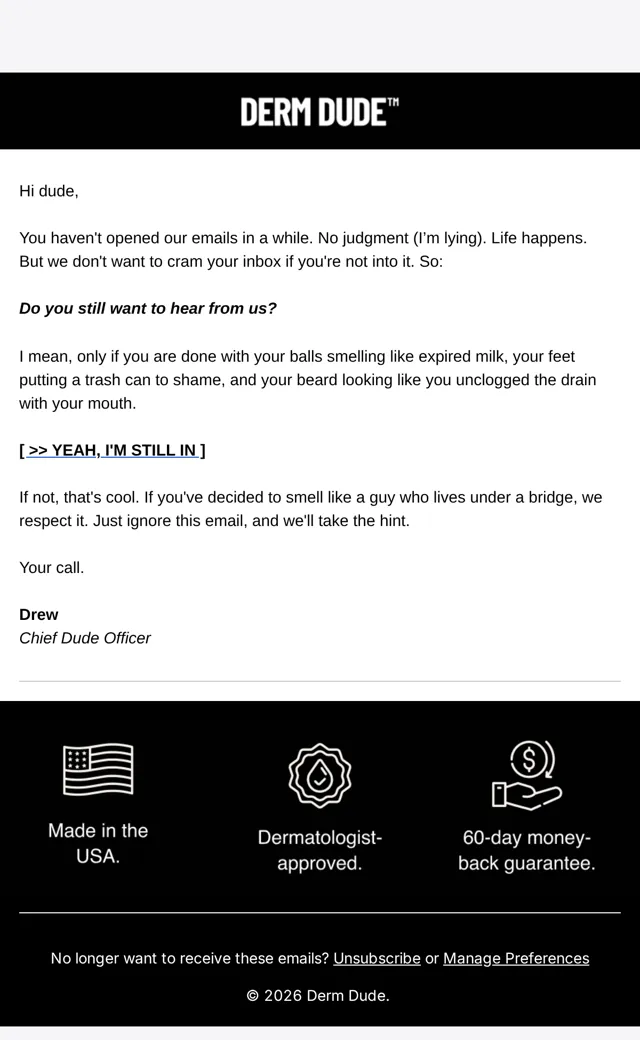
Task: Open the Unsubscribe link
Action: (x=377, y=958)
